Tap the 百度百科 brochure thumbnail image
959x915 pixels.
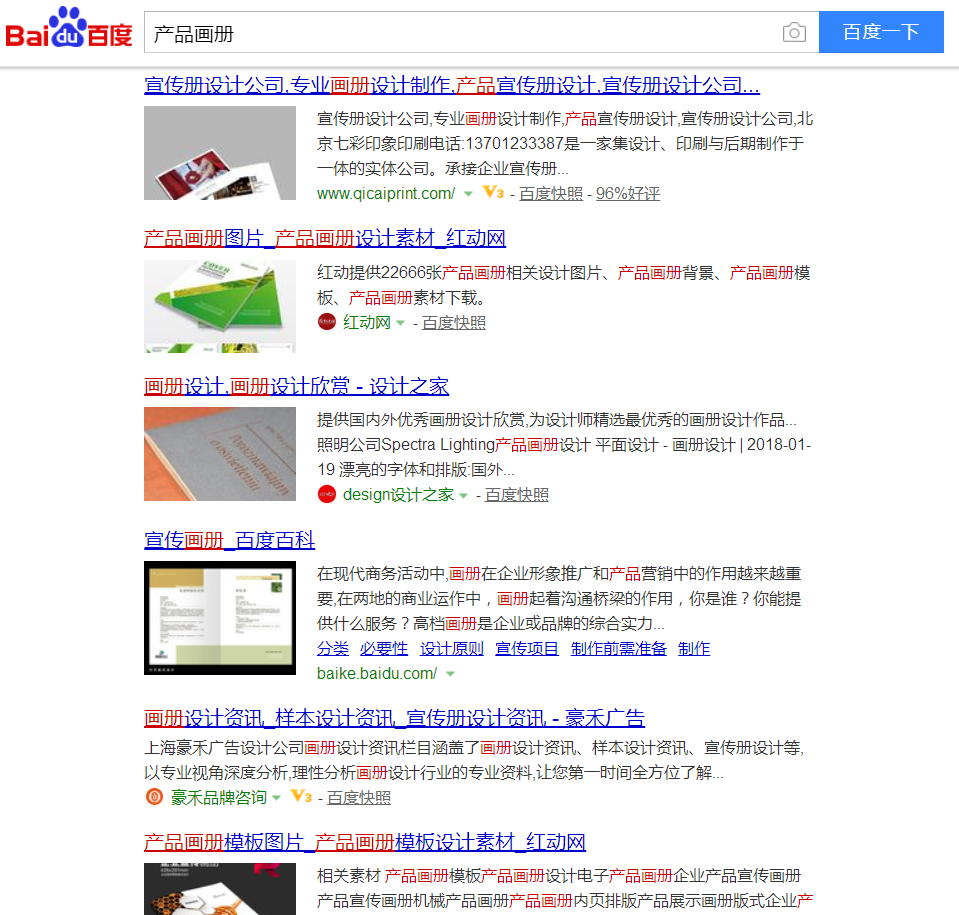(x=220, y=617)
